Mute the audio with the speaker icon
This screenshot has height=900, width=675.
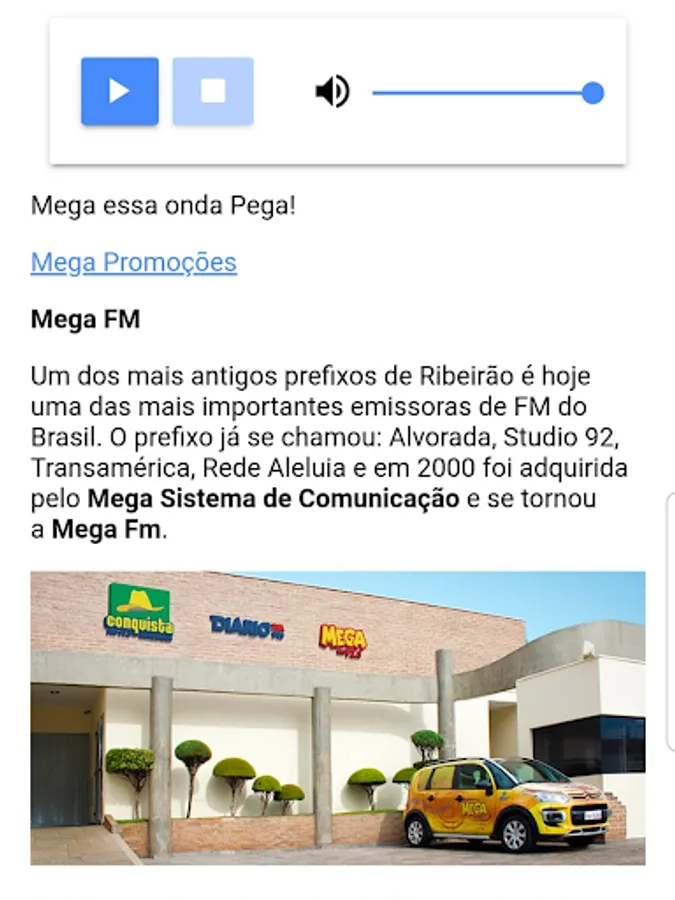[332, 92]
